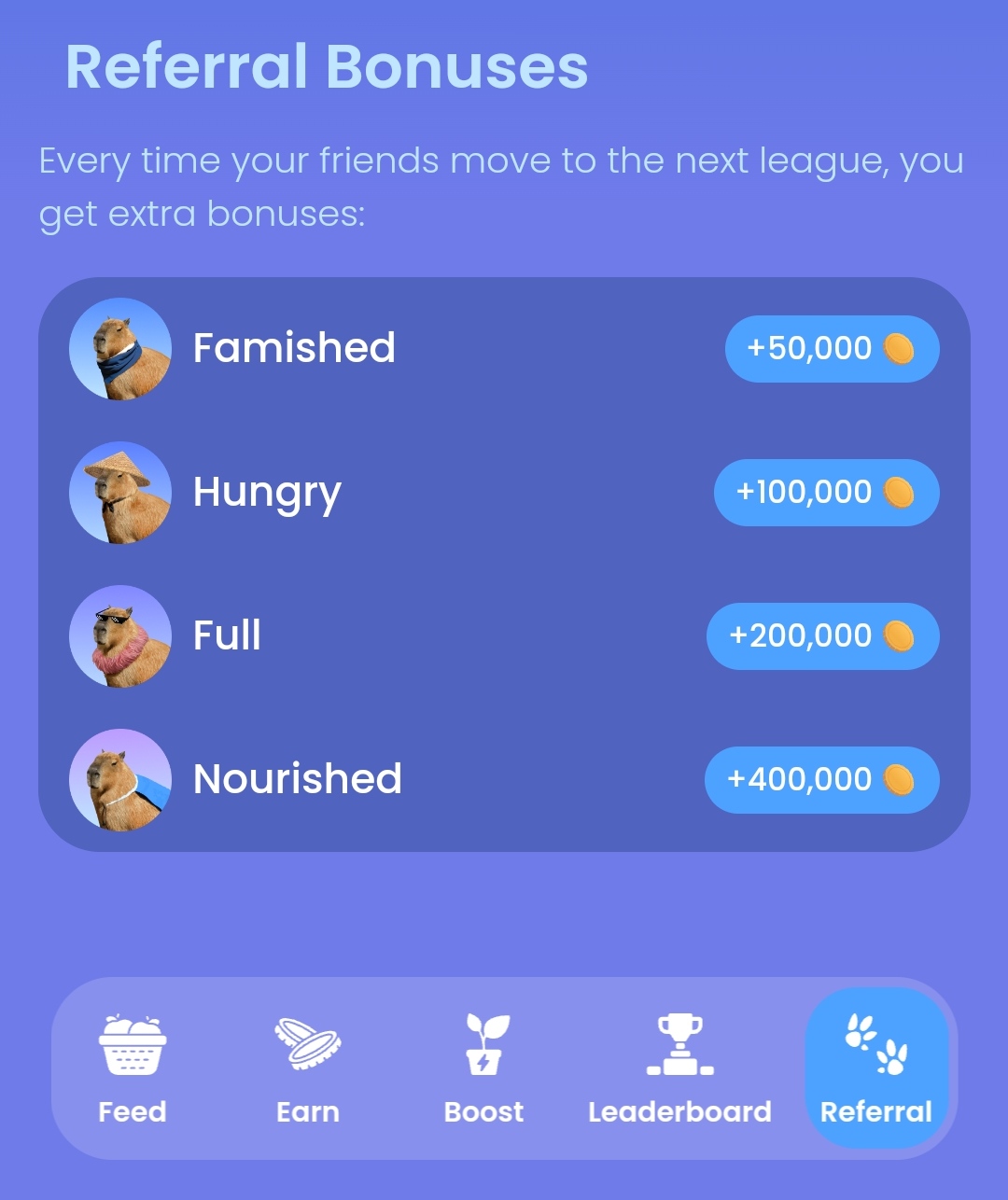Viewport: 1008px width, 1200px height.
Task: Open the Leaderboard tab
Action: click(x=679, y=1068)
